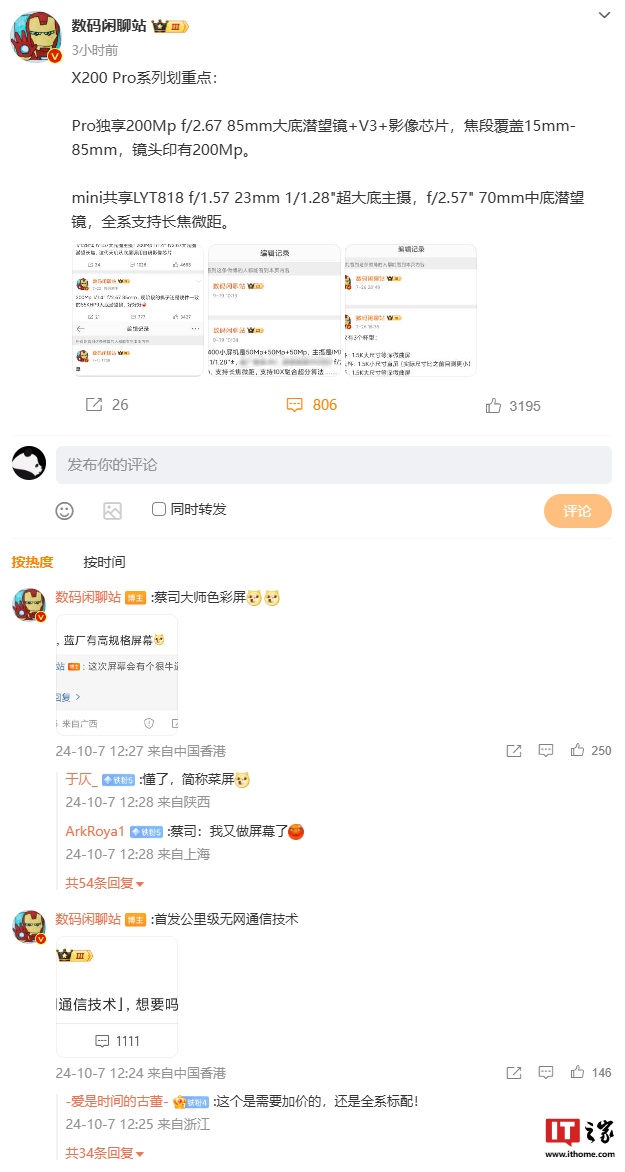625x1172 pixels.
Task: Open the emoji picker for the comment
Action: click(x=65, y=511)
